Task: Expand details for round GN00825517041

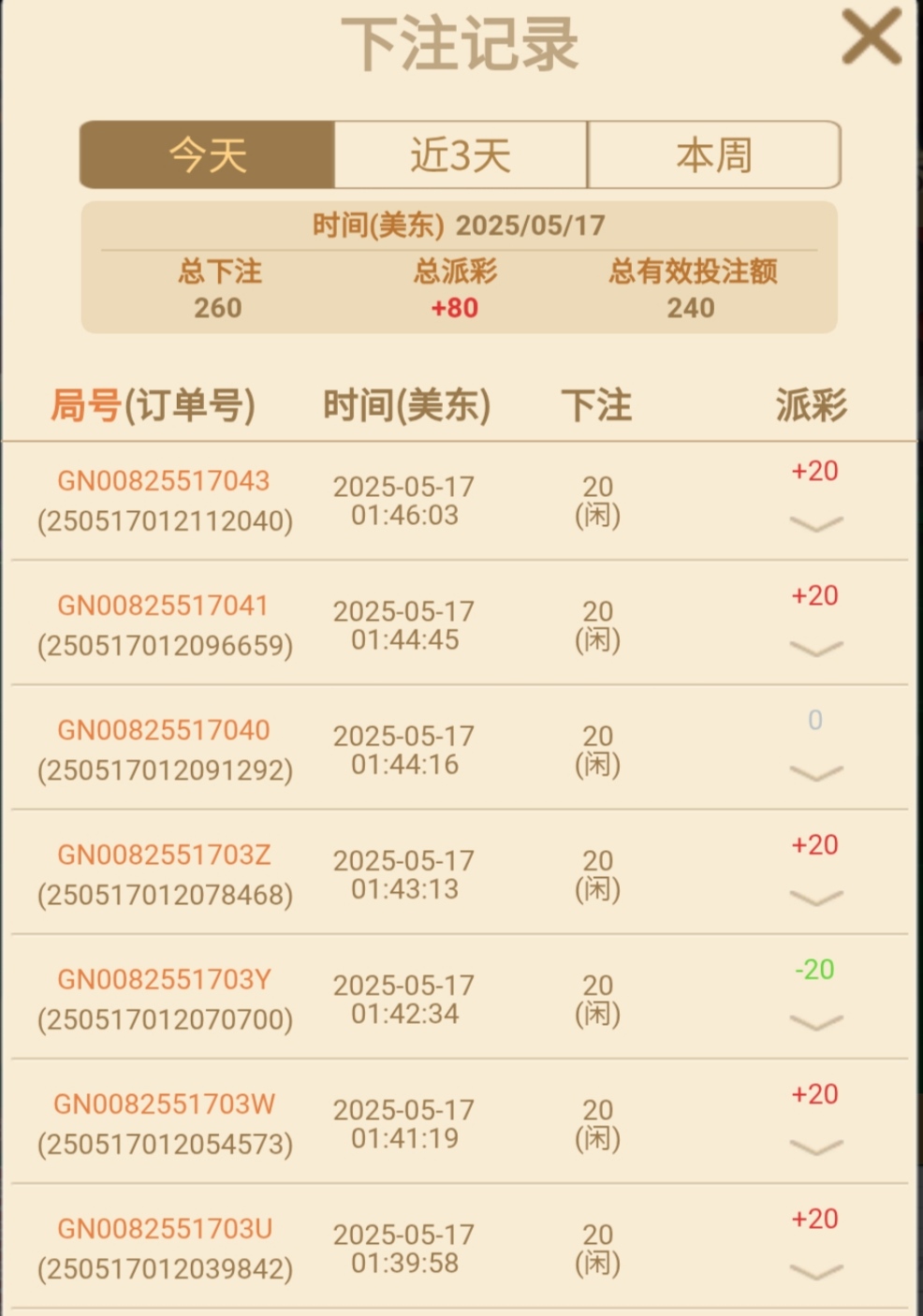Action: (816, 649)
